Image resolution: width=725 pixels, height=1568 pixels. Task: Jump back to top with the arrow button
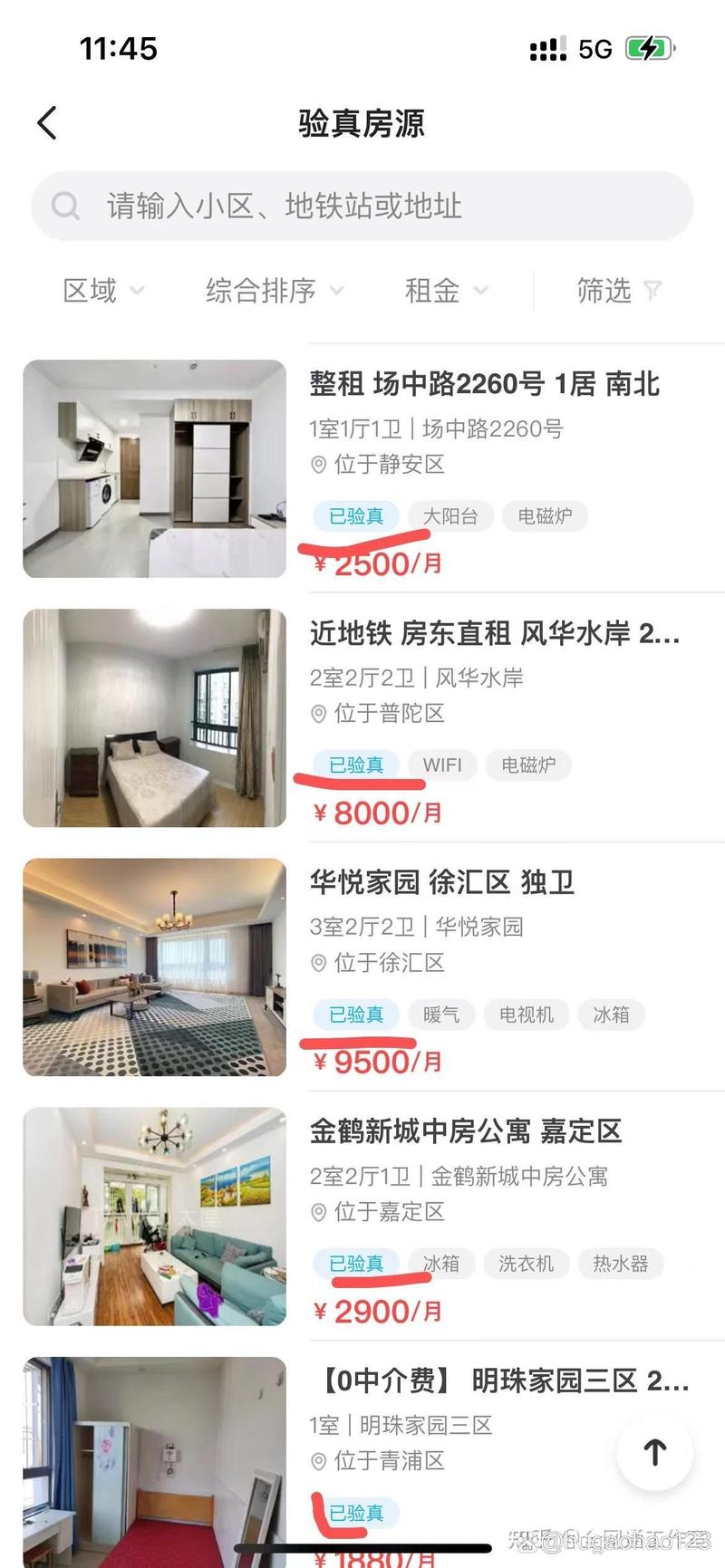click(x=655, y=1452)
